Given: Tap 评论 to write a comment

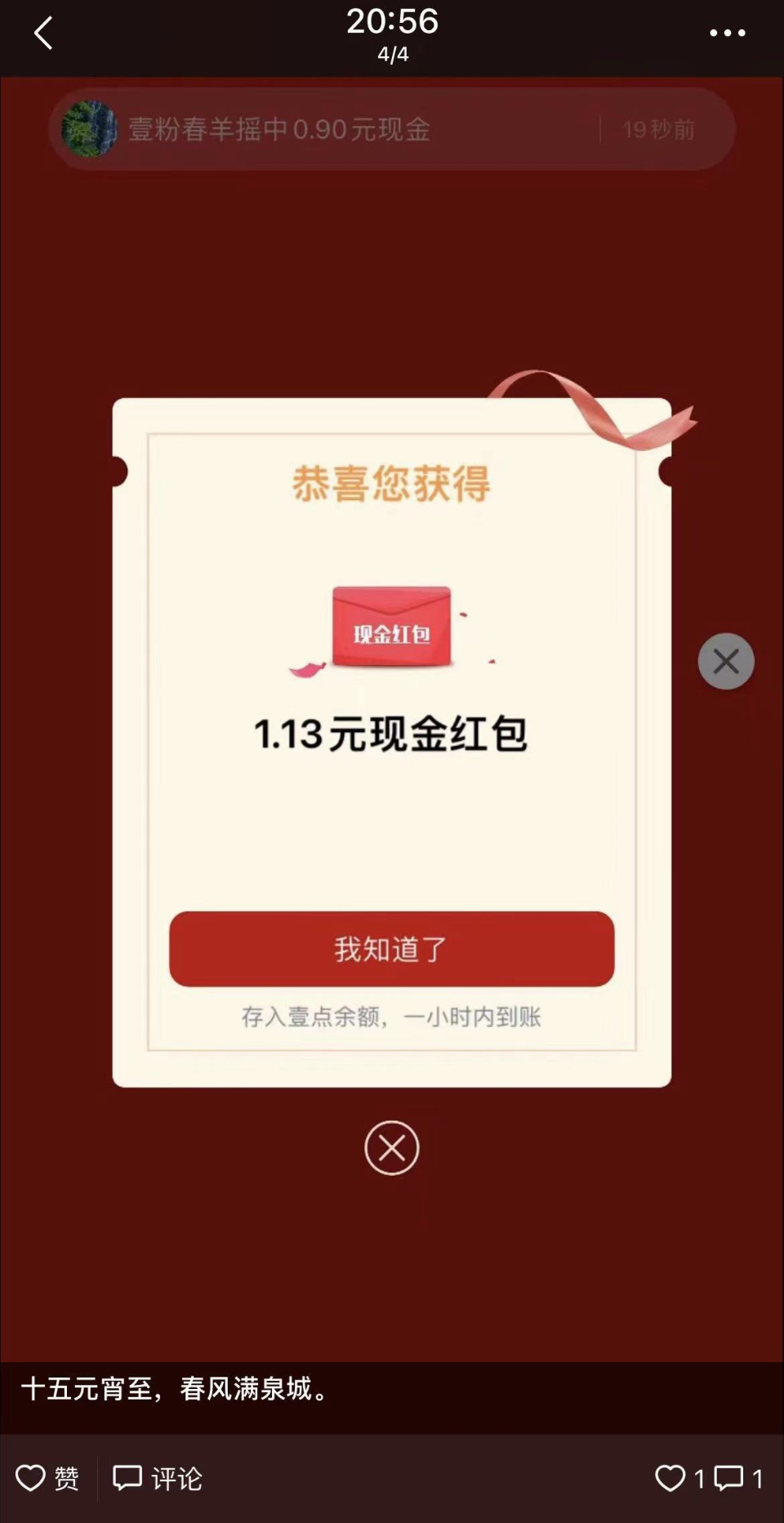Looking at the screenshot, I should click(x=157, y=1478).
